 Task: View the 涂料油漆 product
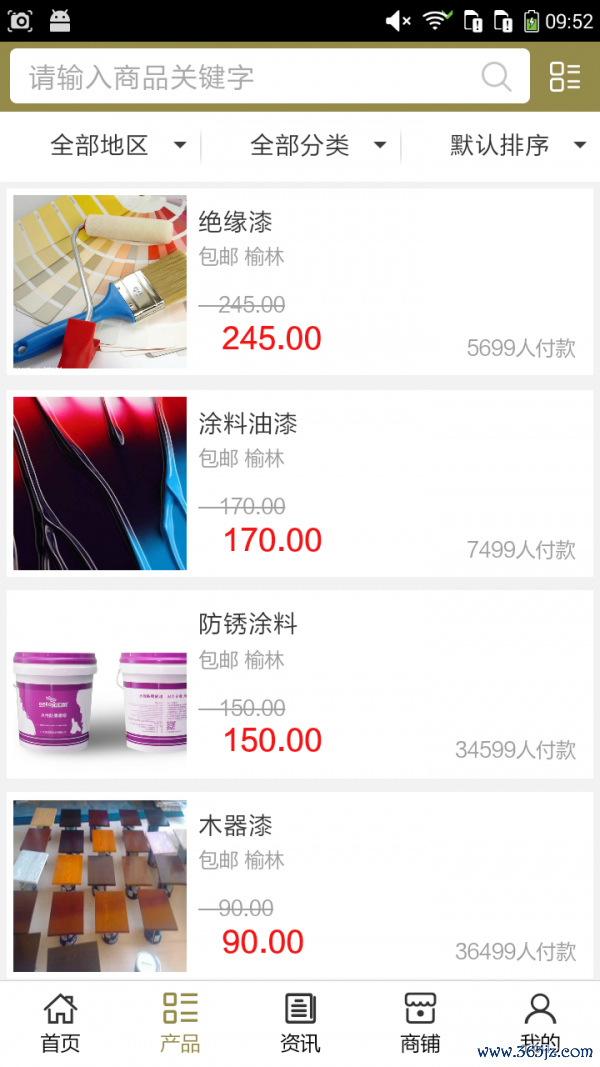(x=300, y=483)
